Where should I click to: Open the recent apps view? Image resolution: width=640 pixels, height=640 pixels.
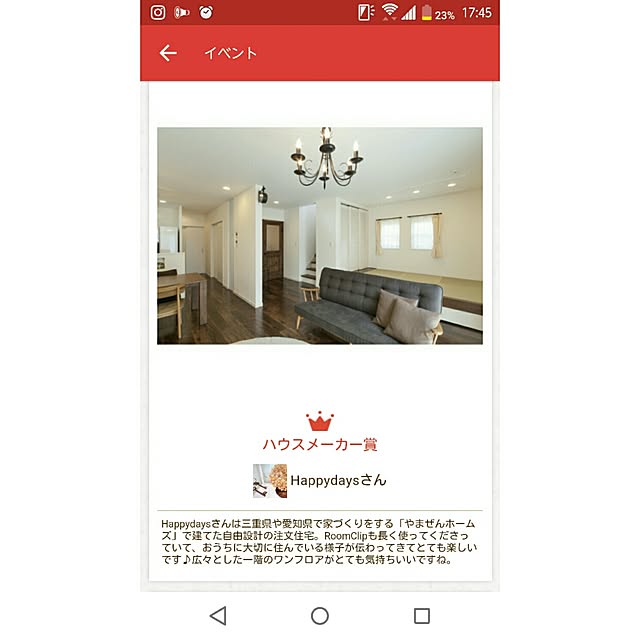pyautogui.click(x=421, y=615)
